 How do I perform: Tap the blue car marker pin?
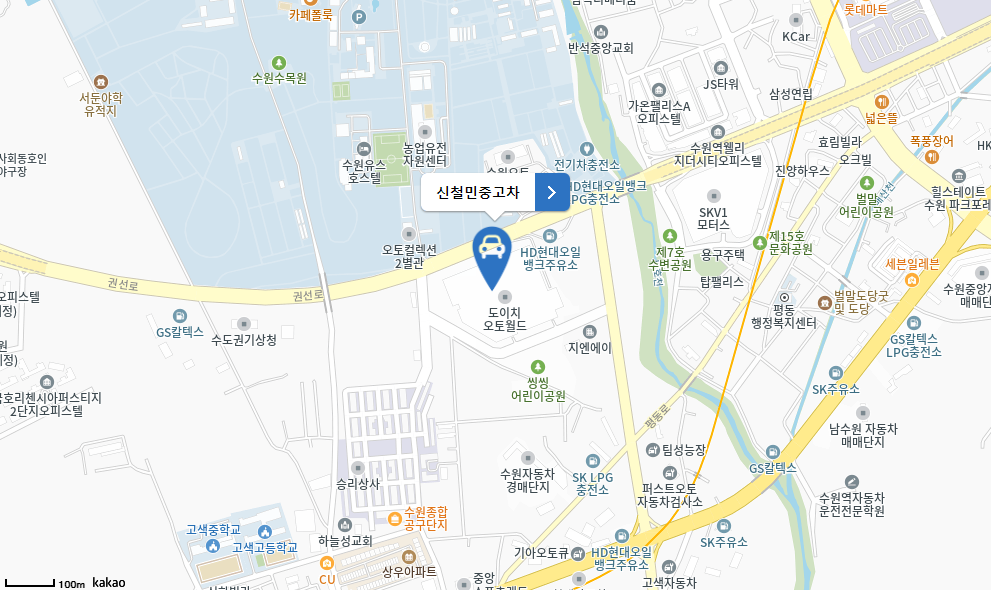[490, 252]
